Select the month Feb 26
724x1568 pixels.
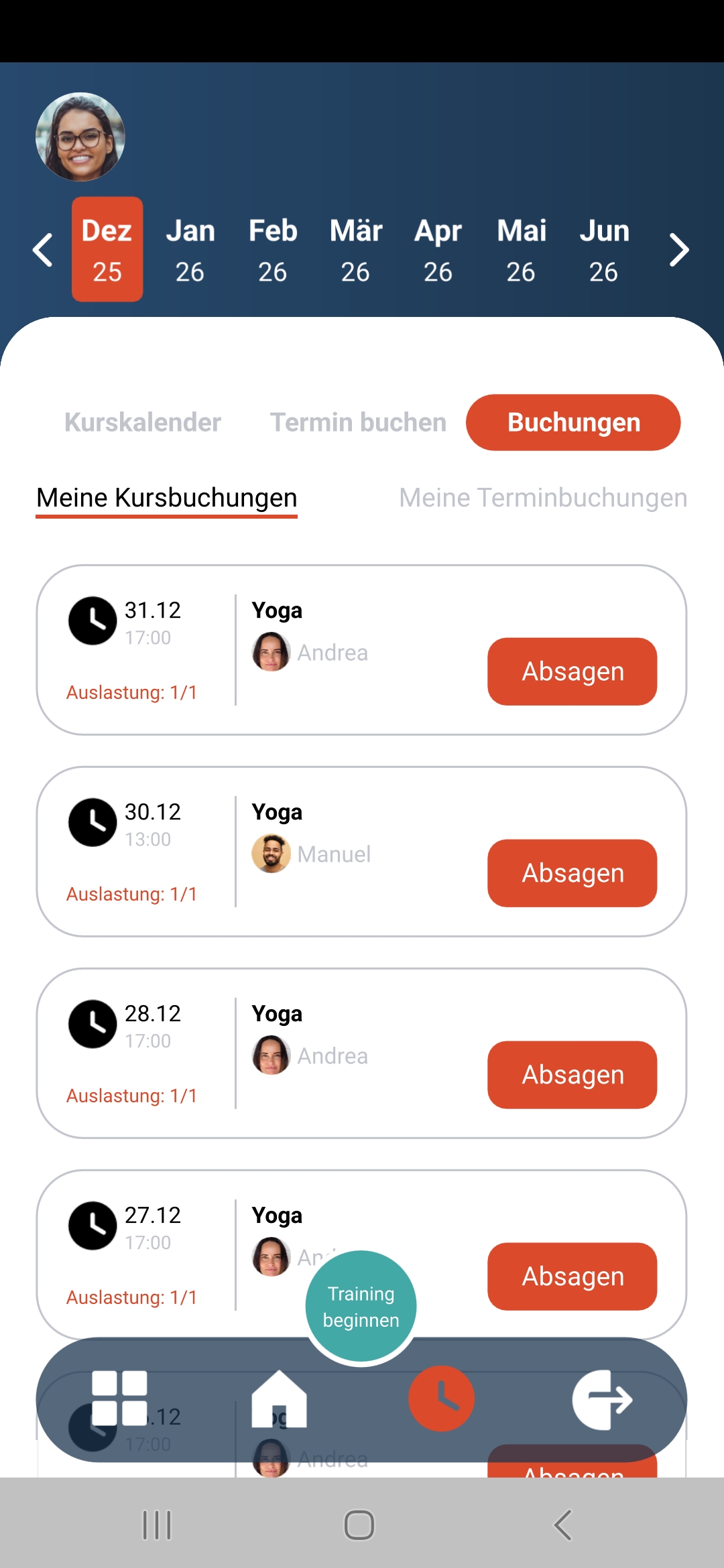[x=273, y=250]
